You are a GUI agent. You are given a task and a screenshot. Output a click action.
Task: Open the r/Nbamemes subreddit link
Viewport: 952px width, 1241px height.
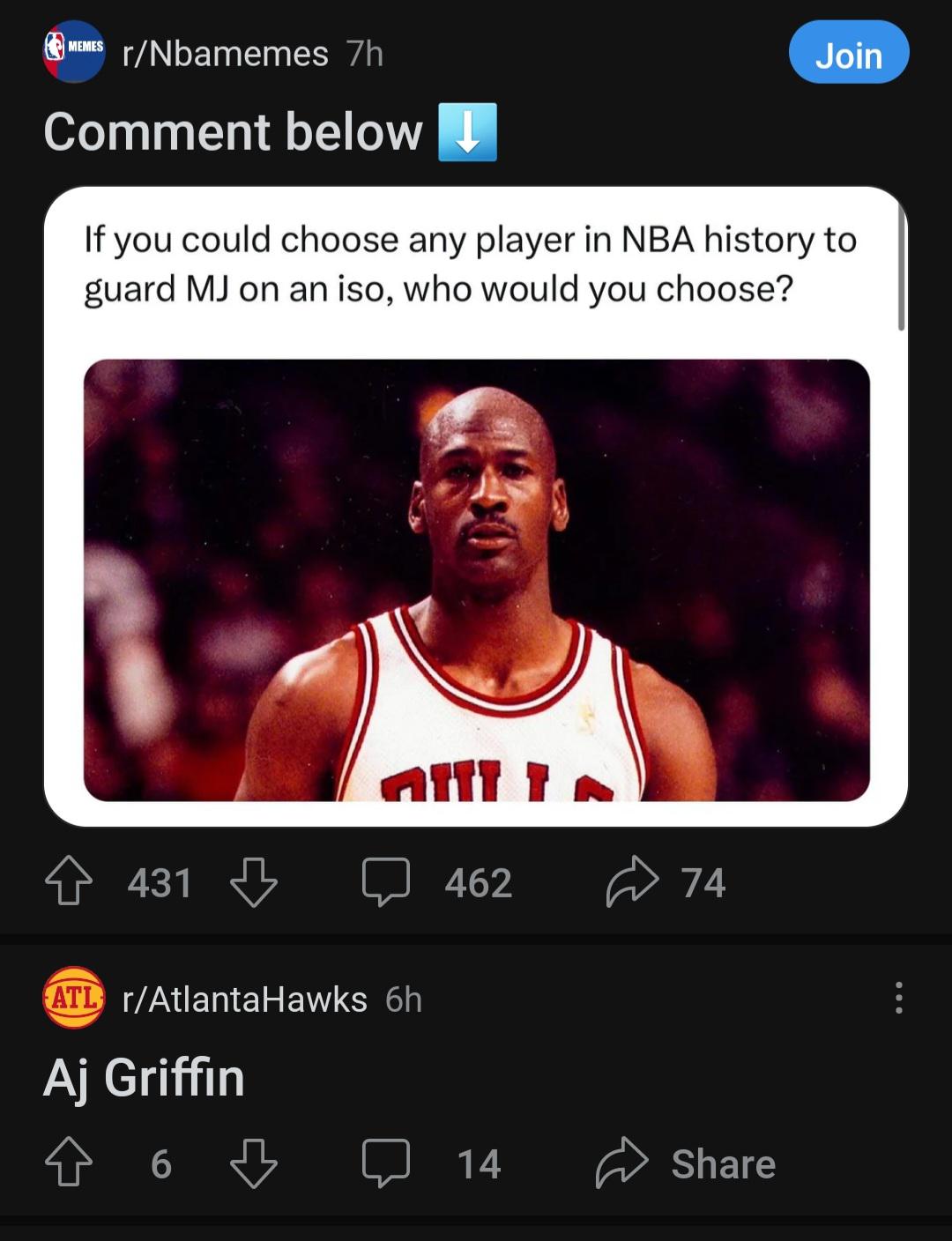226,54
